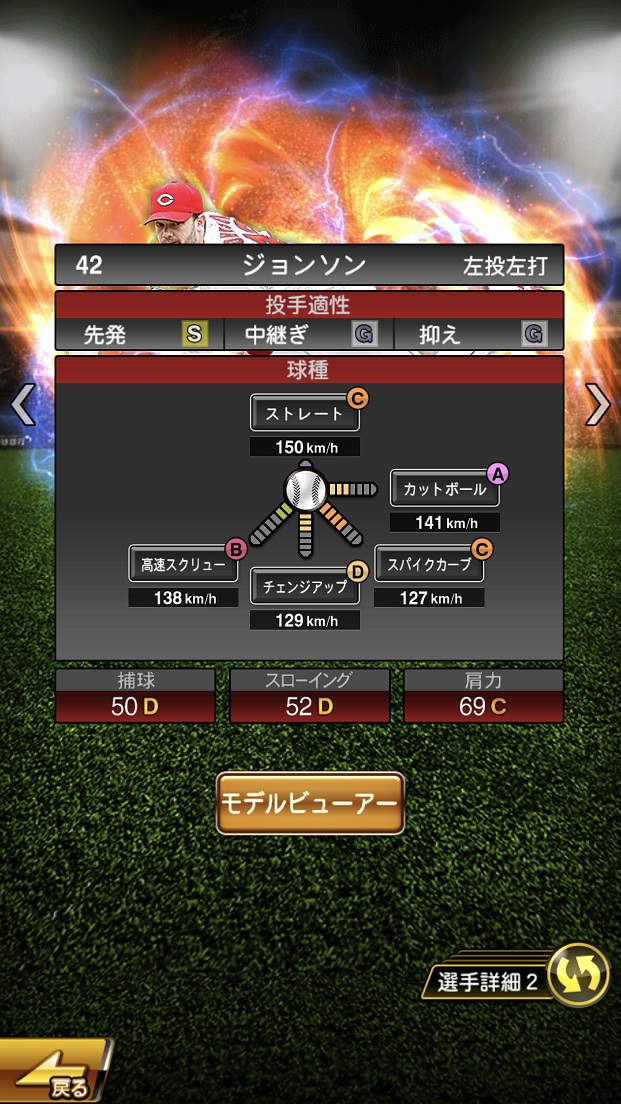
Task: Select the スパイクカーブ pitch type
Action: [429, 564]
